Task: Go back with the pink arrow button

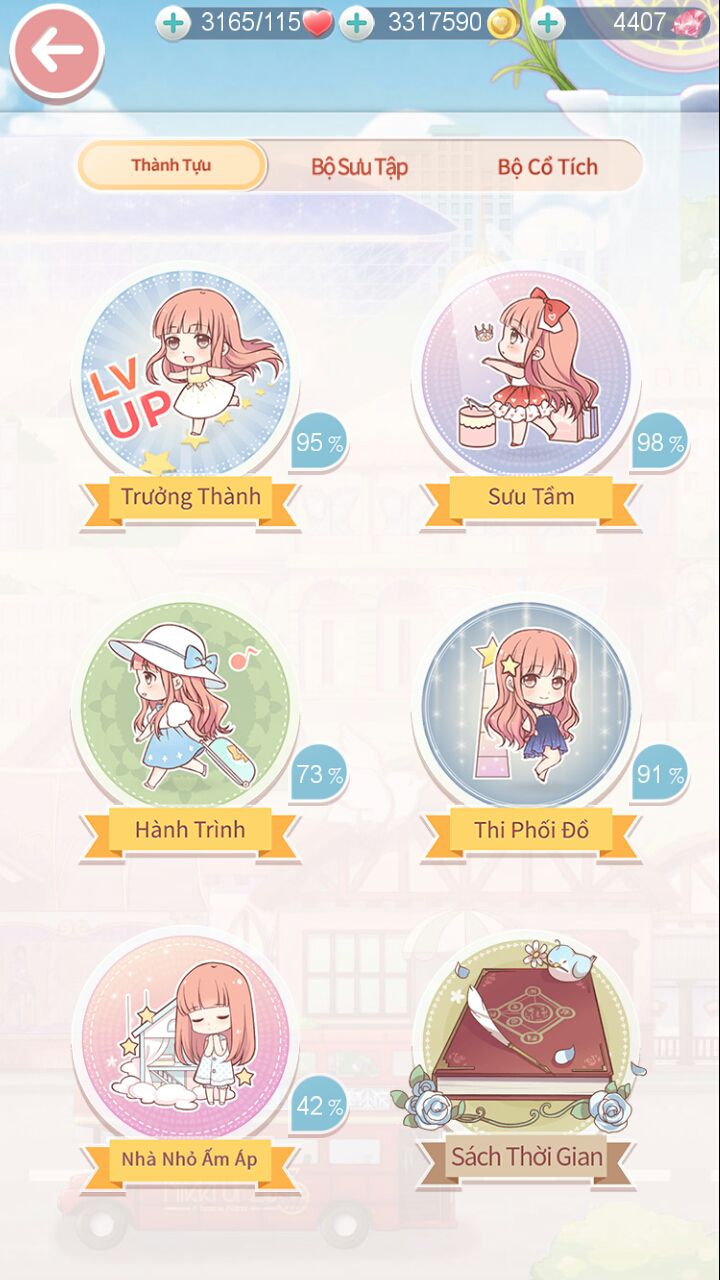Action: 56,53
